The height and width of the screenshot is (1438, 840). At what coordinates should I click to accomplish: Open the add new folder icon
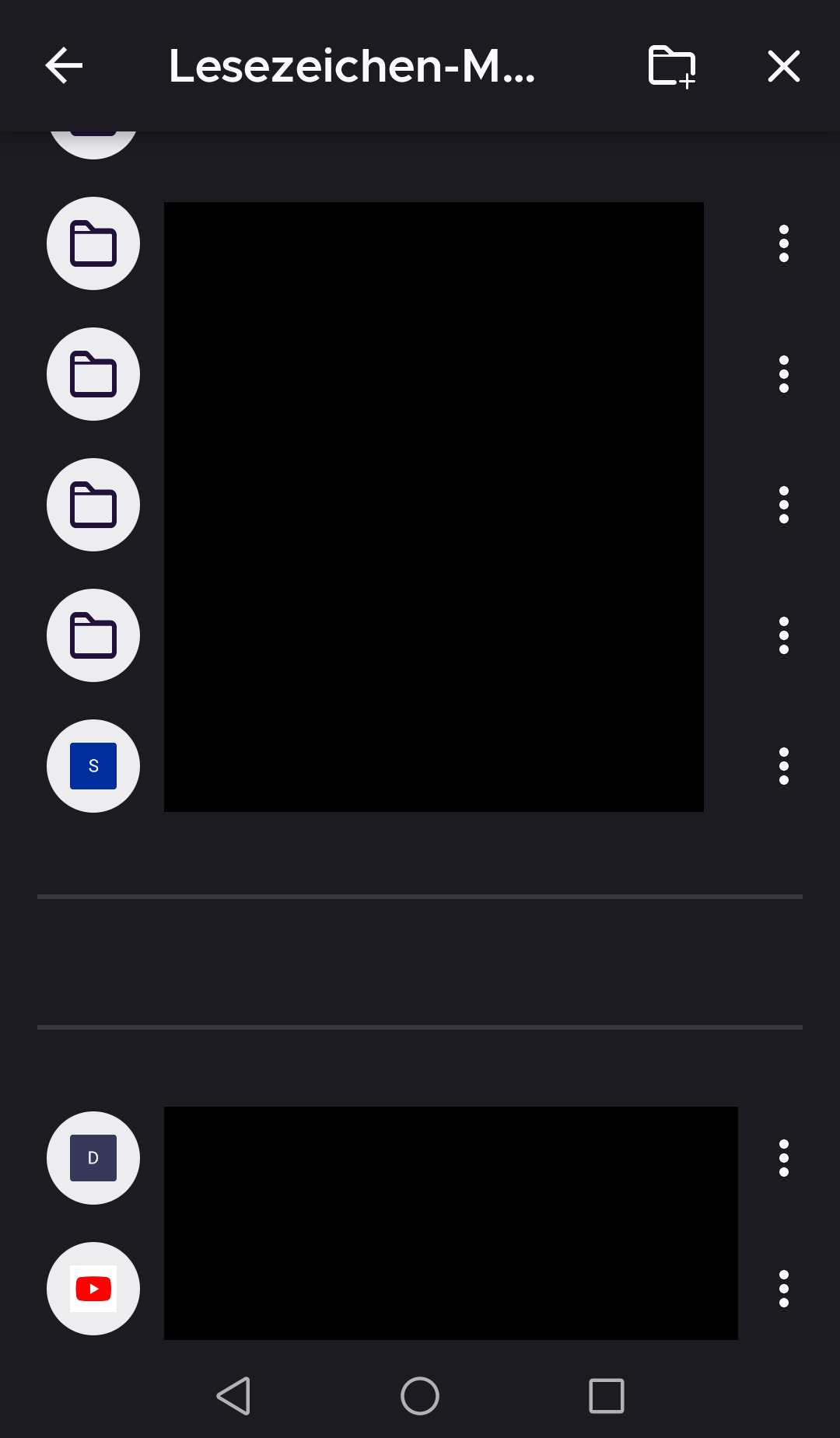670,66
